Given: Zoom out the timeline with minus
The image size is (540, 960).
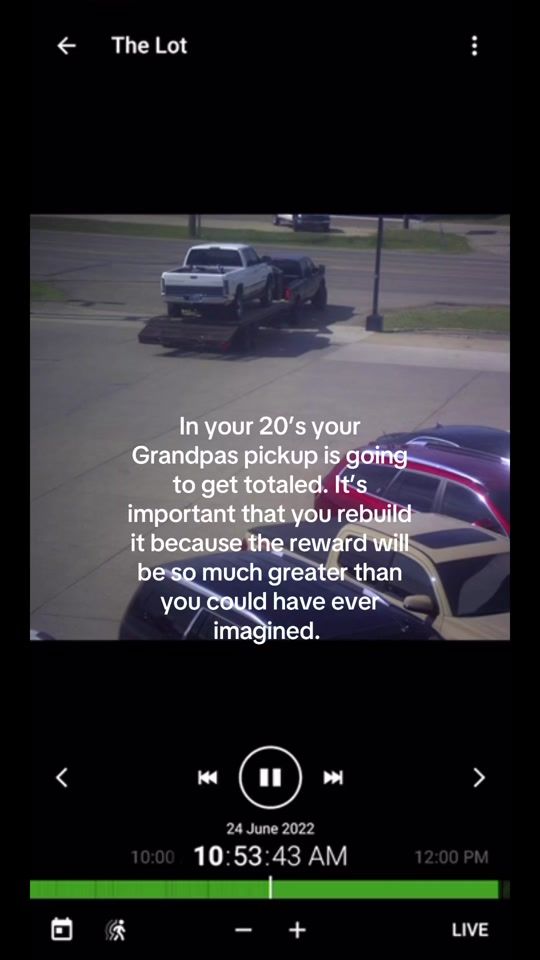Looking at the screenshot, I should tap(244, 929).
